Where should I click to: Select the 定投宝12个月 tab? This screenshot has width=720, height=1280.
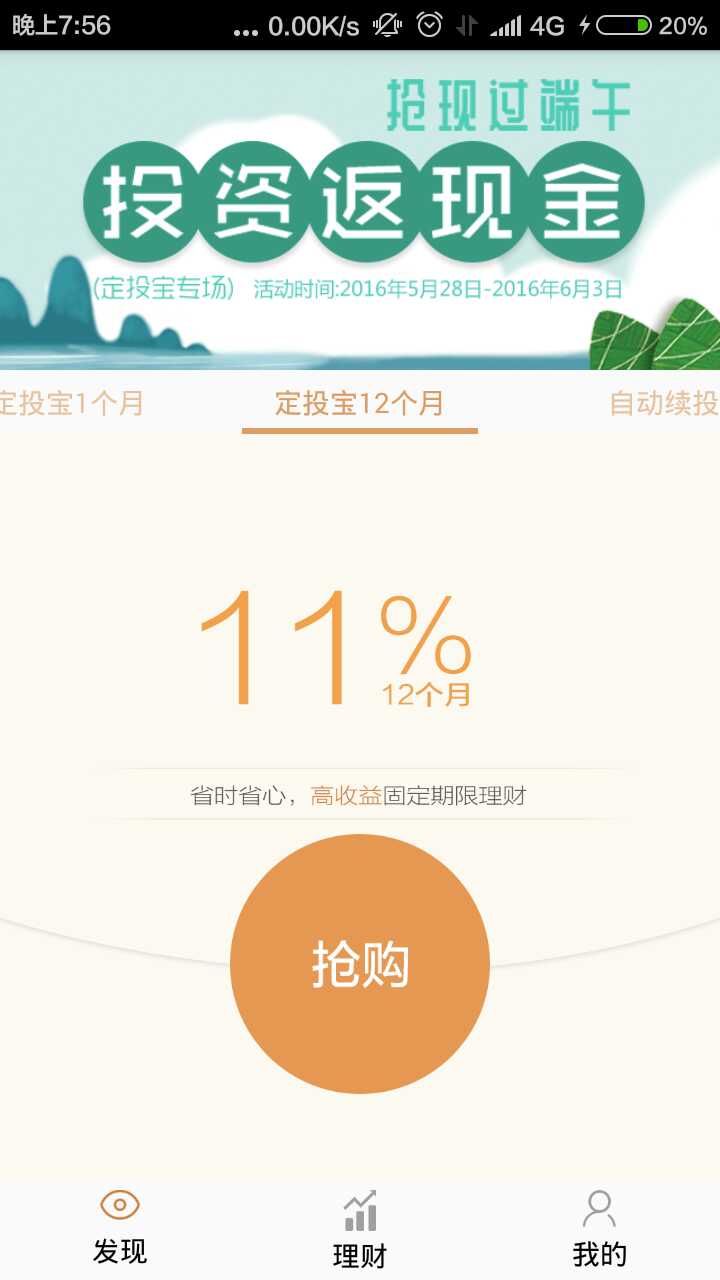(360, 404)
